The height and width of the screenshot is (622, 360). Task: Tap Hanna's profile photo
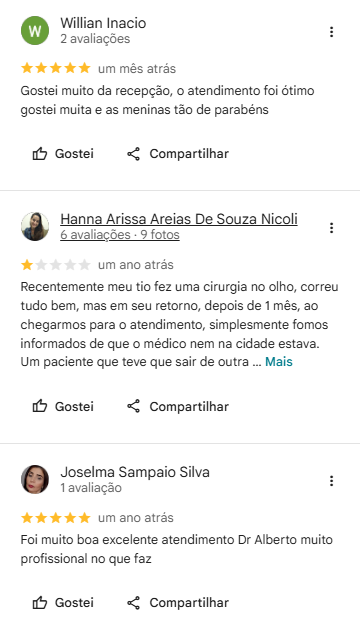(x=35, y=227)
